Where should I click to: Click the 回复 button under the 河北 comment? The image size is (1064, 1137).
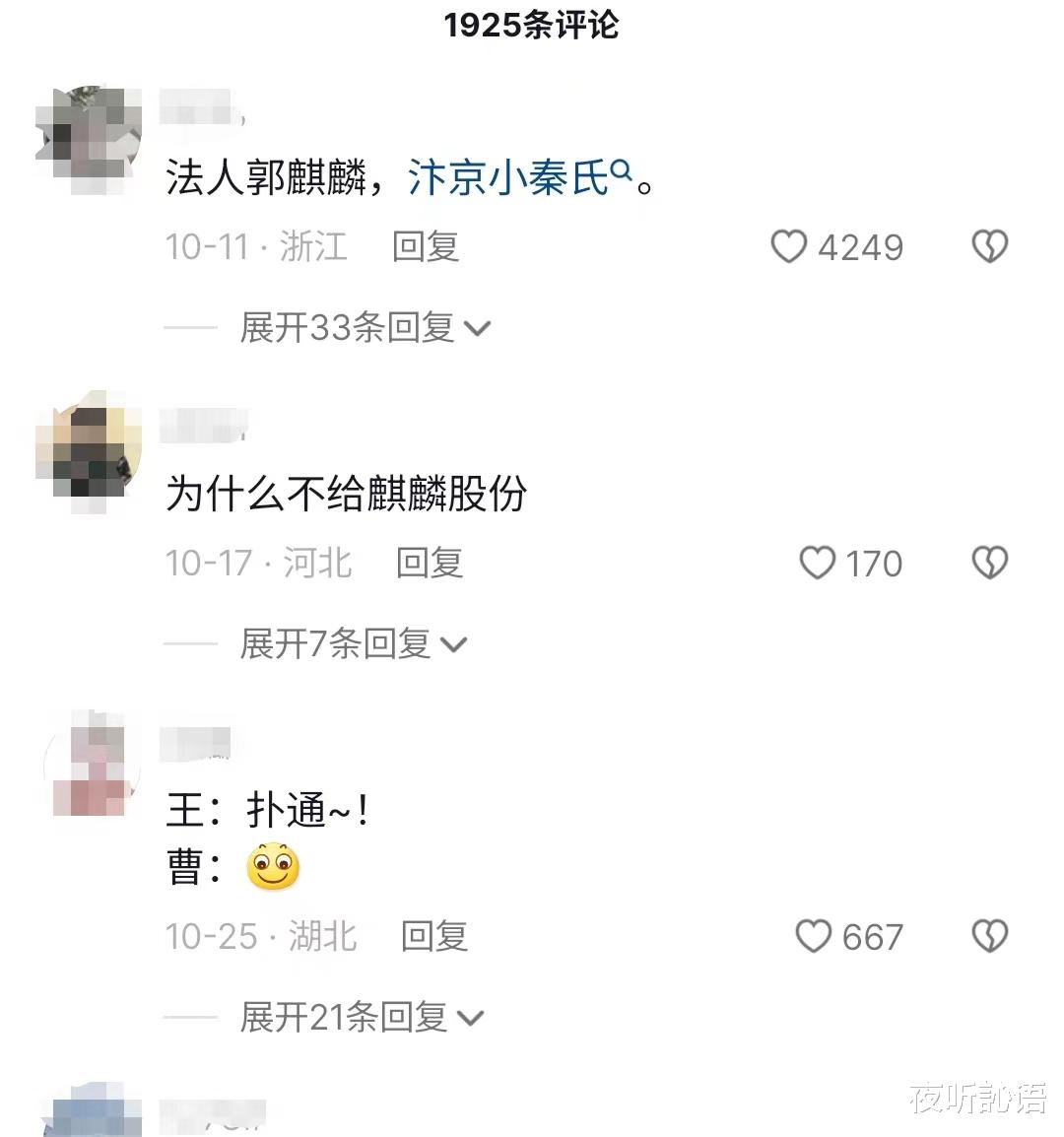[428, 563]
